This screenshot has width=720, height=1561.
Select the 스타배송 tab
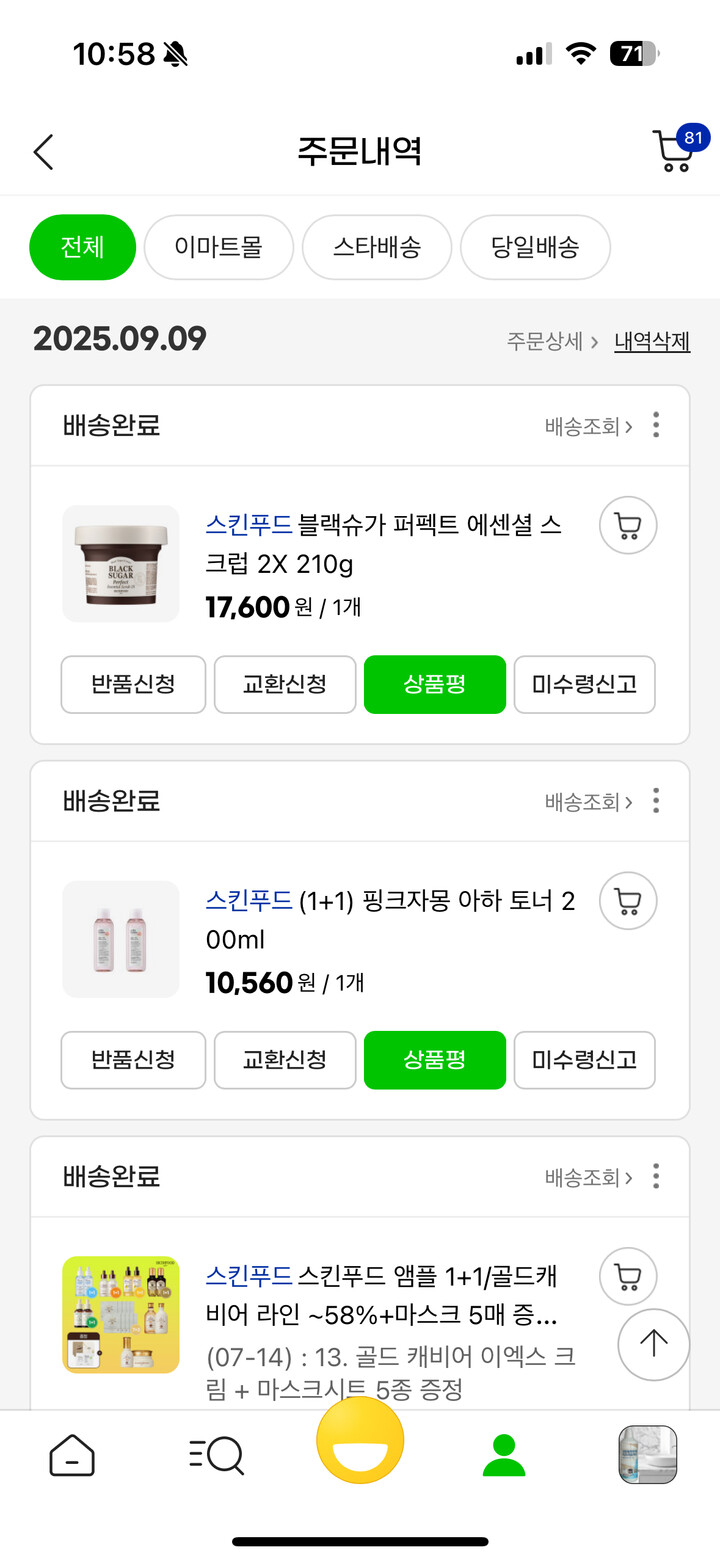click(x=377, y=247)
